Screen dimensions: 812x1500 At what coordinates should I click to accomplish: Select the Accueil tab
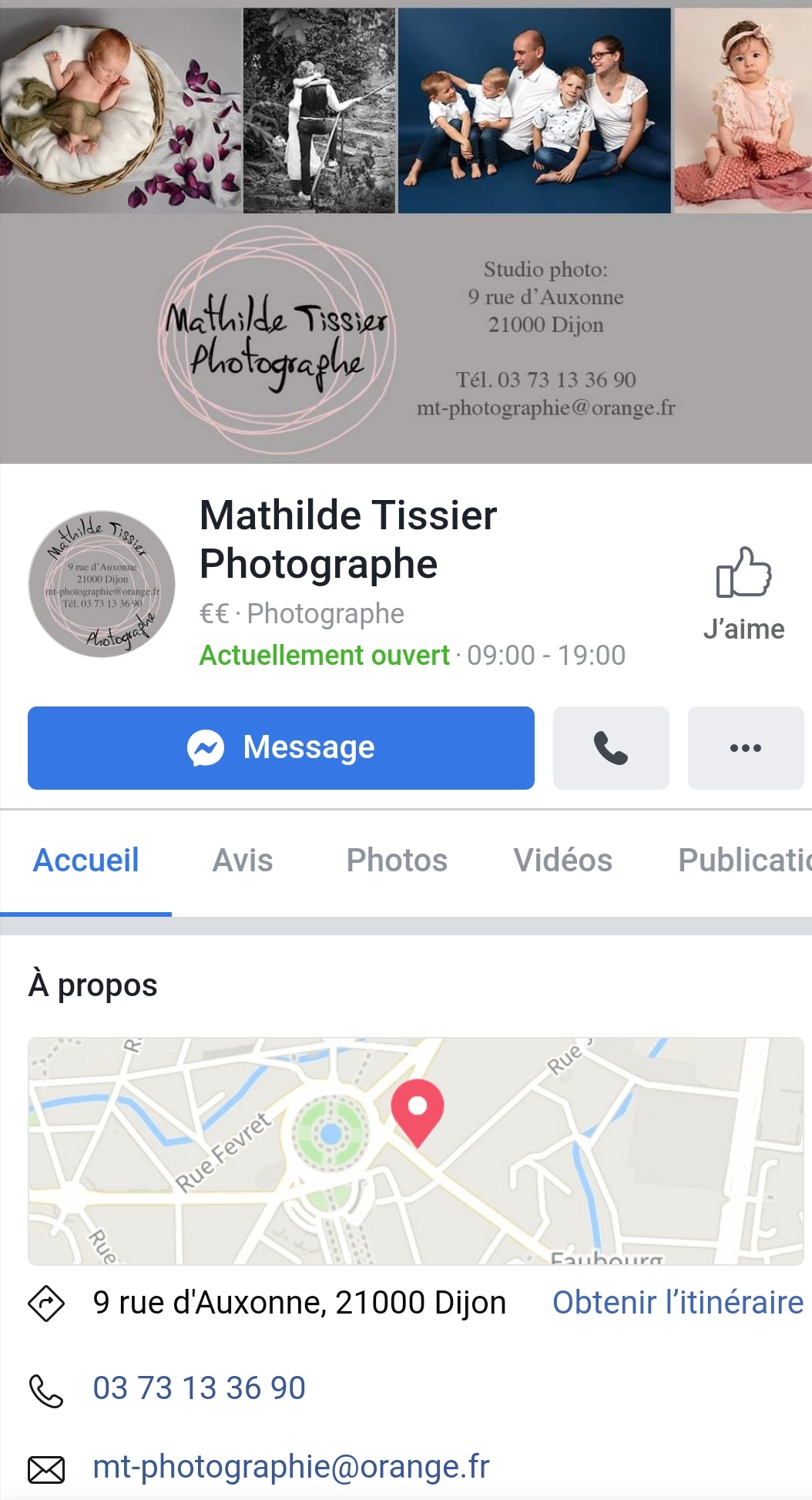click(x=86, y=861)
